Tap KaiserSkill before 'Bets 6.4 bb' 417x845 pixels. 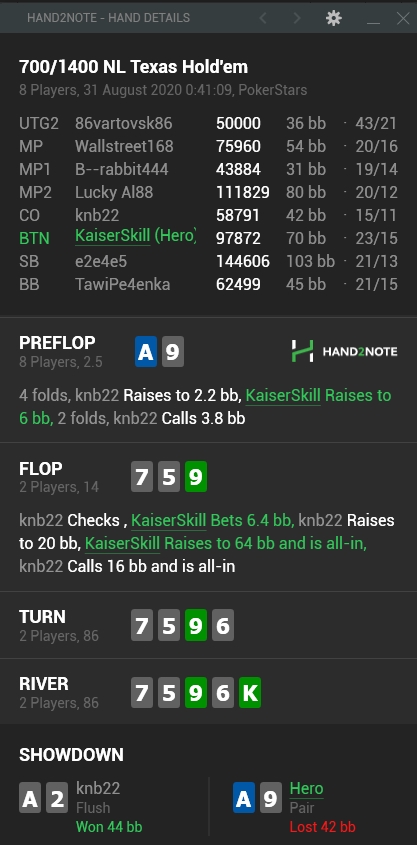[169, 521]
